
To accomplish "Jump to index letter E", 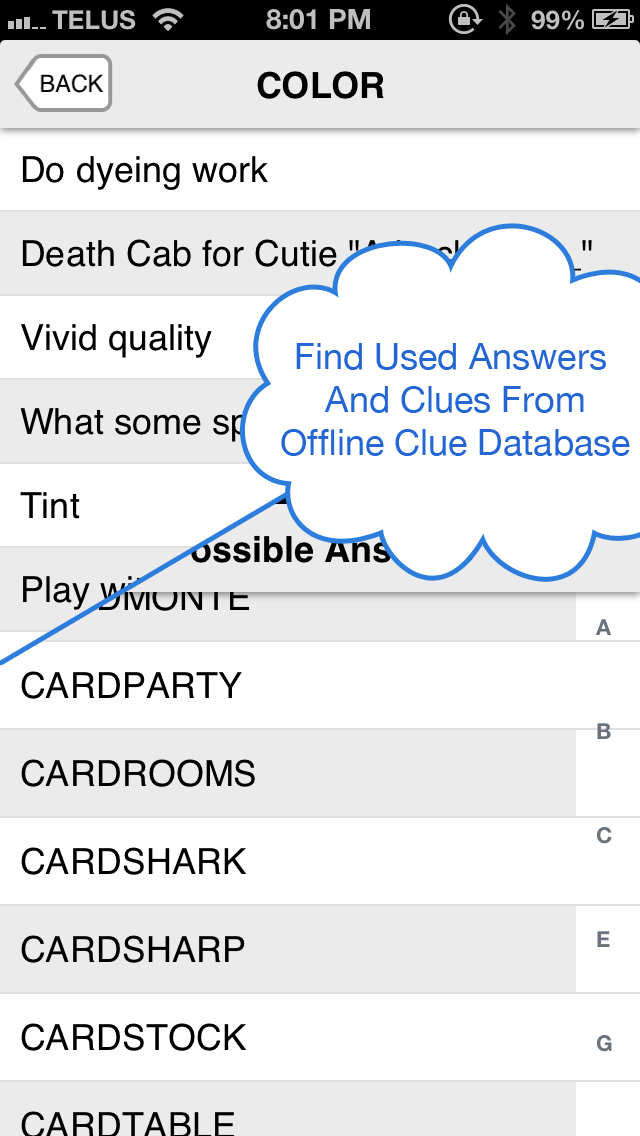I will coord(603,940).
